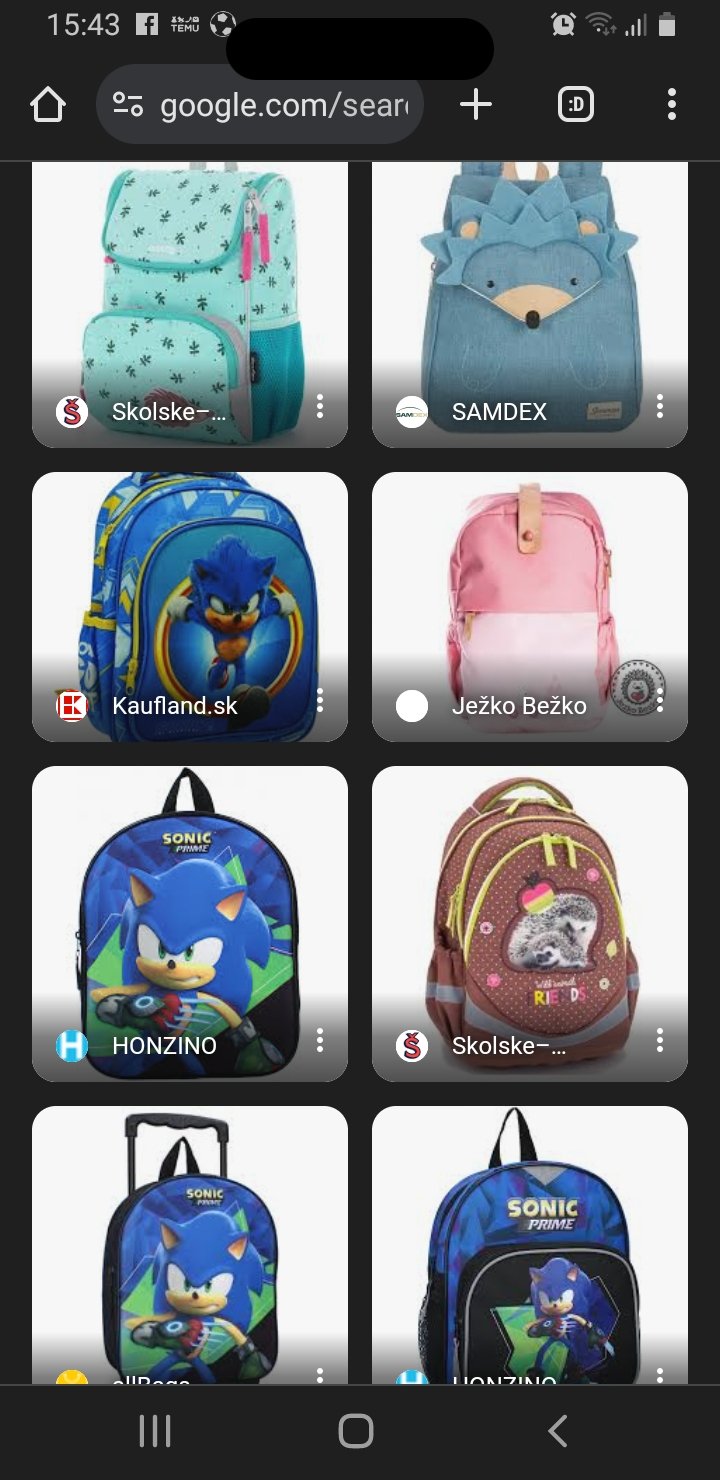Go back with the system back button
This screenshot has height=1480, width=720.
558,1431
